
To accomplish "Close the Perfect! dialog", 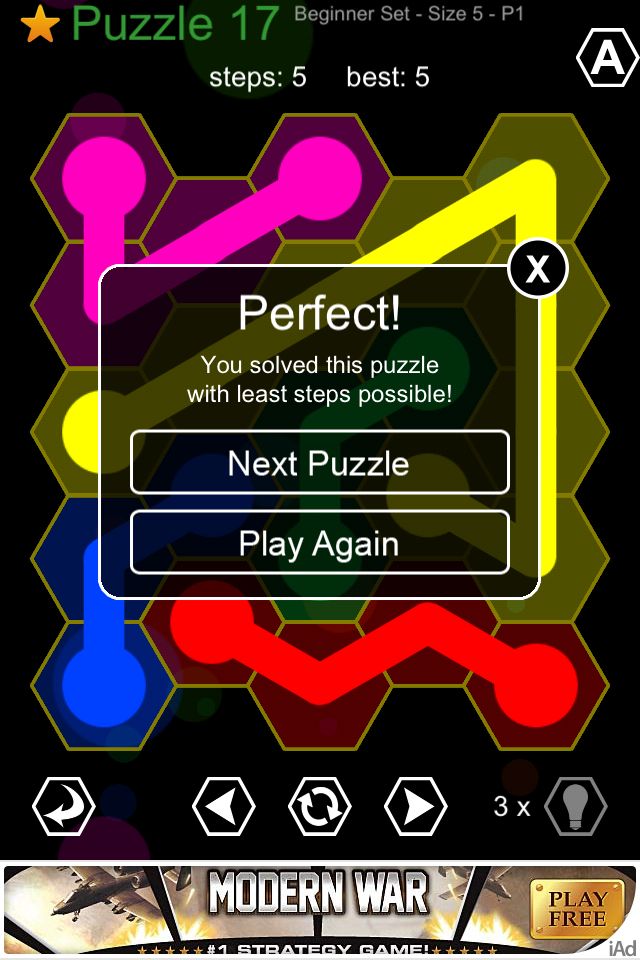I will [x=538, y=269].
